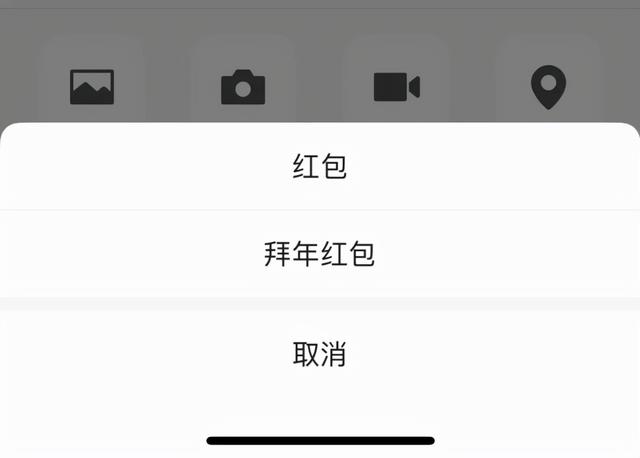Viewport: 640px width, 458px height.
Task: Open the photo album icon
Action: click(92, 87)
